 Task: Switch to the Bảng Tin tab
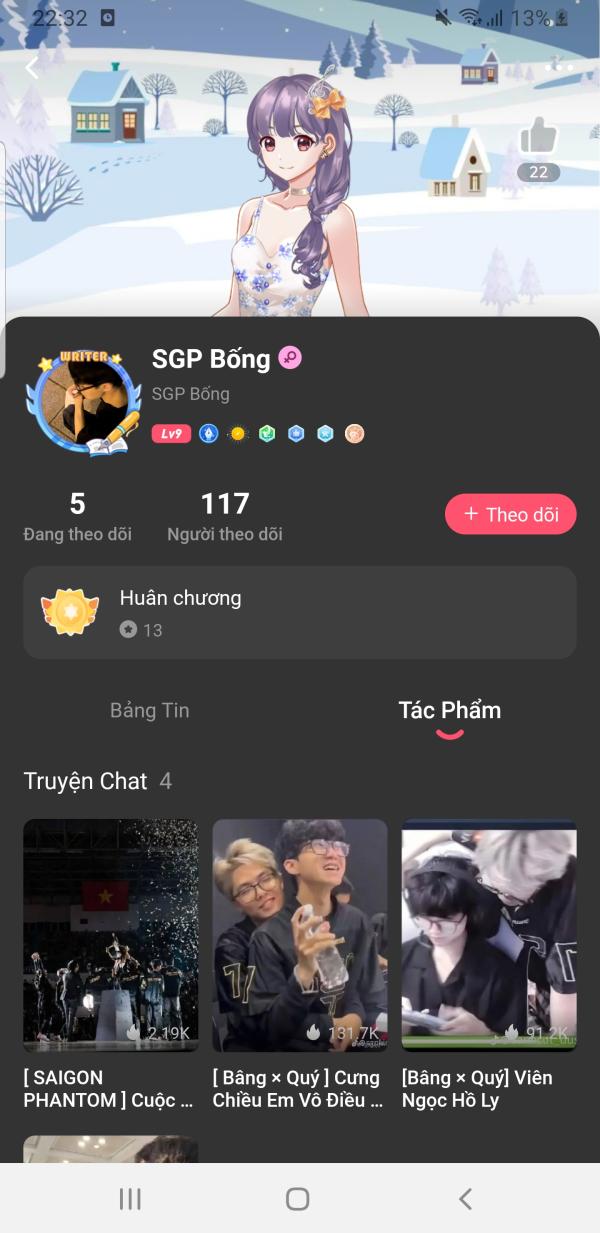[x=149, y=711]
